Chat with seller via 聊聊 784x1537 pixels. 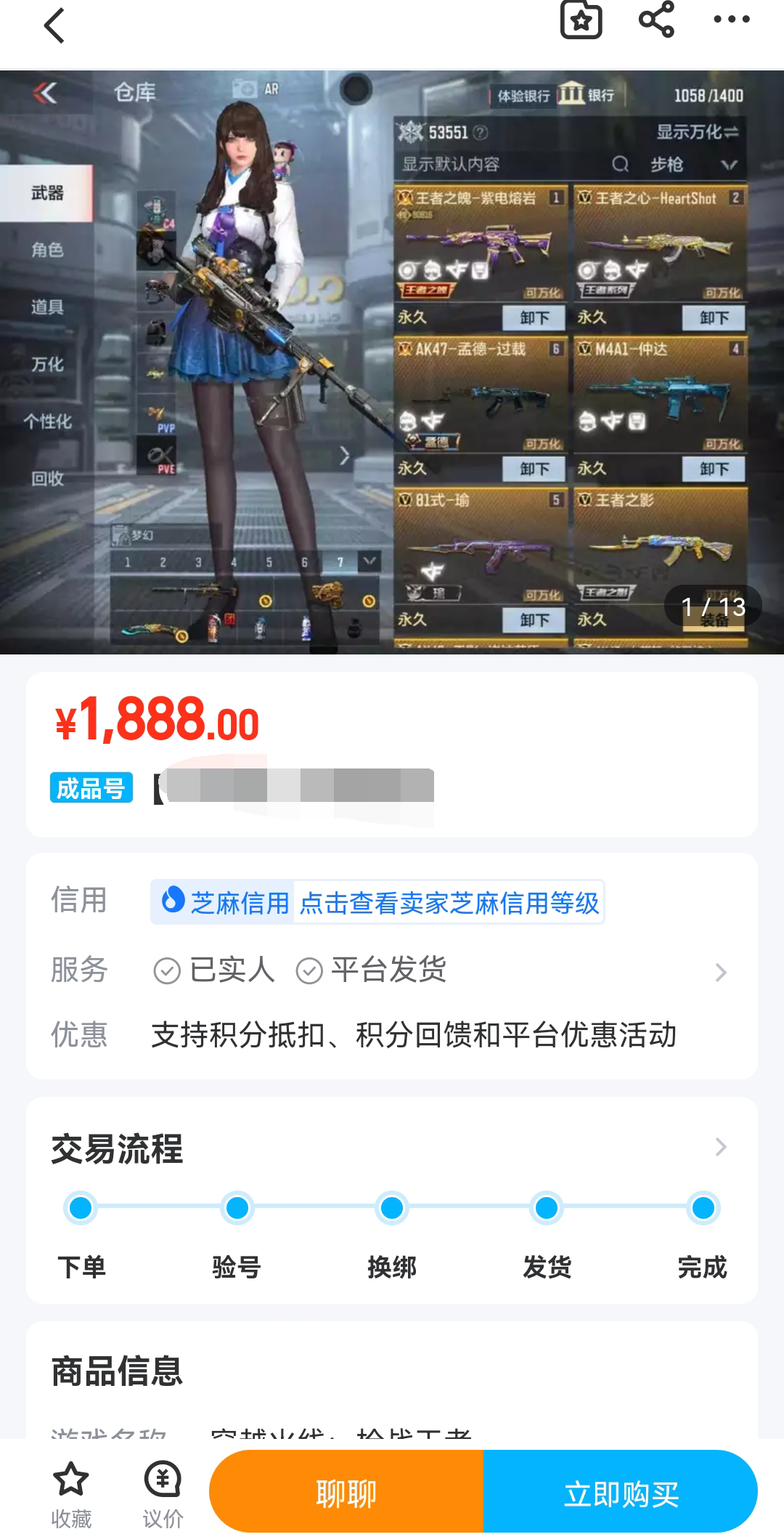[346, 1493]
